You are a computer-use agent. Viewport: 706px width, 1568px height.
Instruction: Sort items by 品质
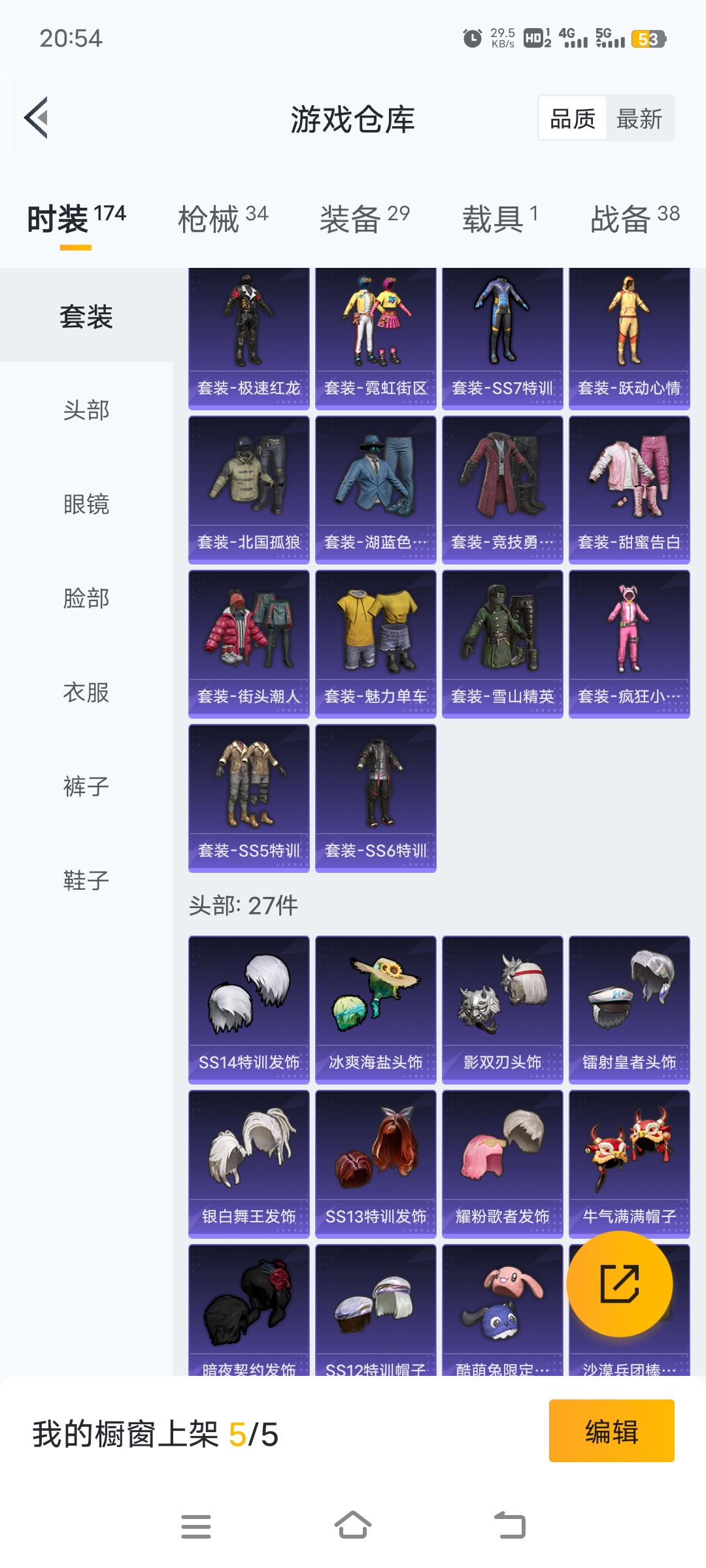click(573, 119)
